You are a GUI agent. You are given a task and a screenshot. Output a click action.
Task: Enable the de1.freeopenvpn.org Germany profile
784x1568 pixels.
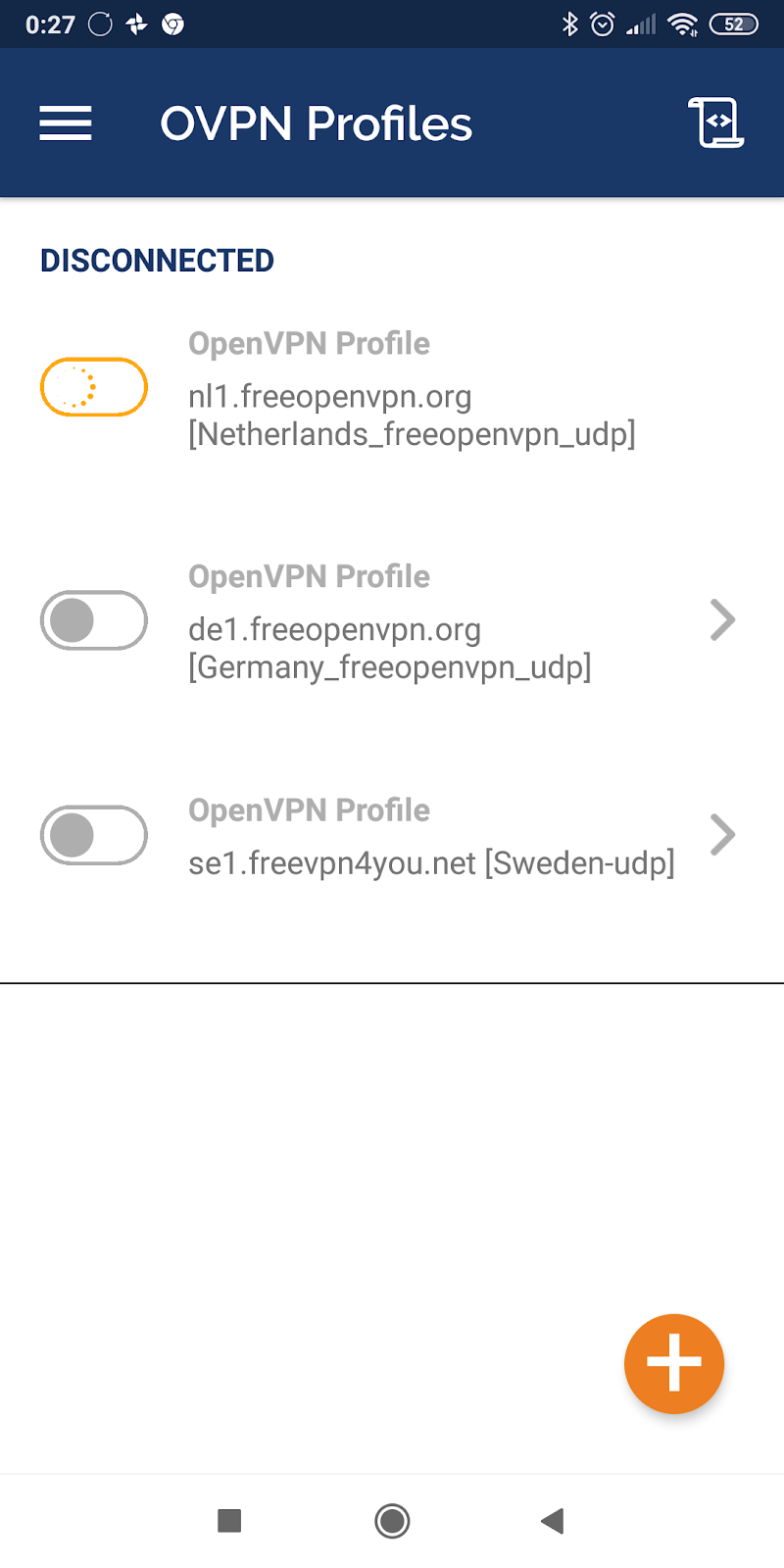coord(93,620)
